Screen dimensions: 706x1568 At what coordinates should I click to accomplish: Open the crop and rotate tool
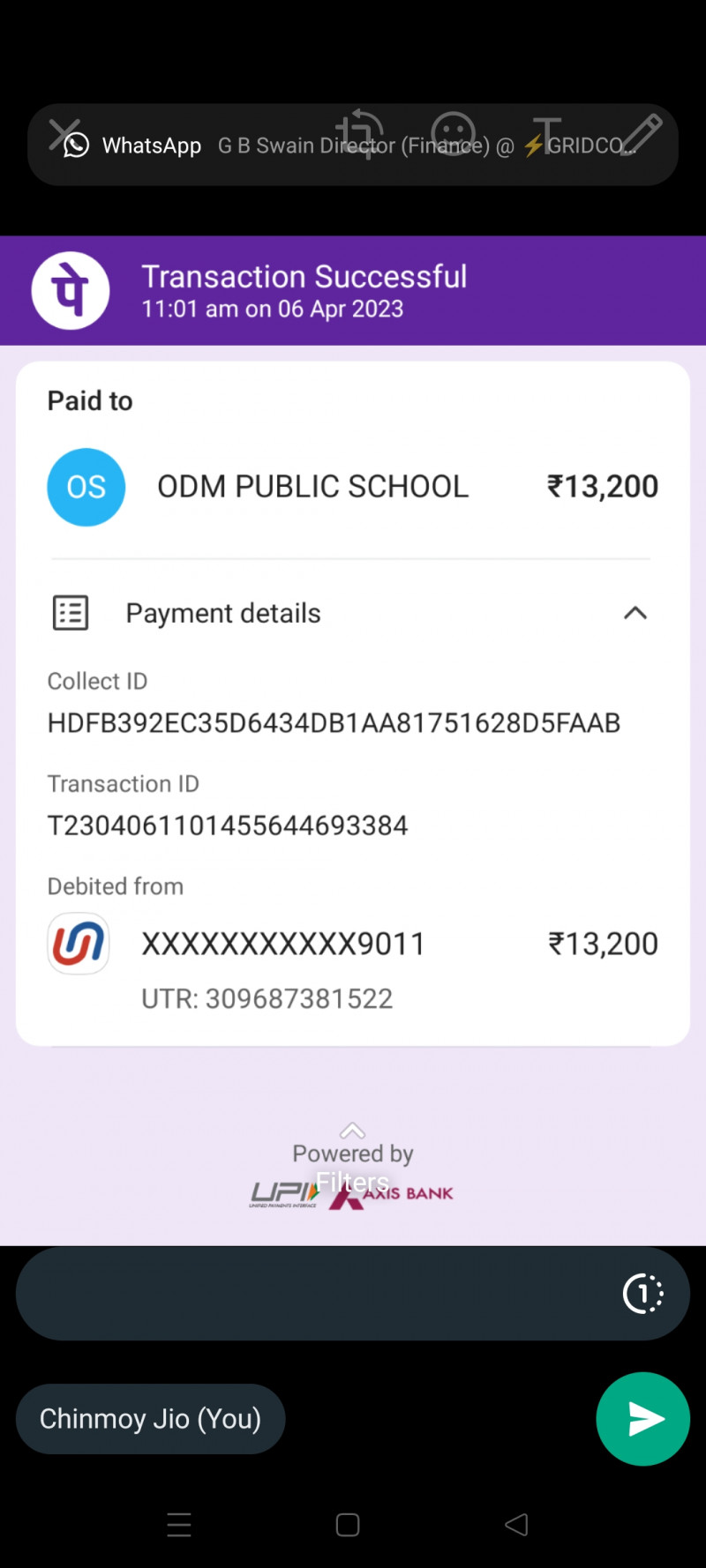coord(359,132)
